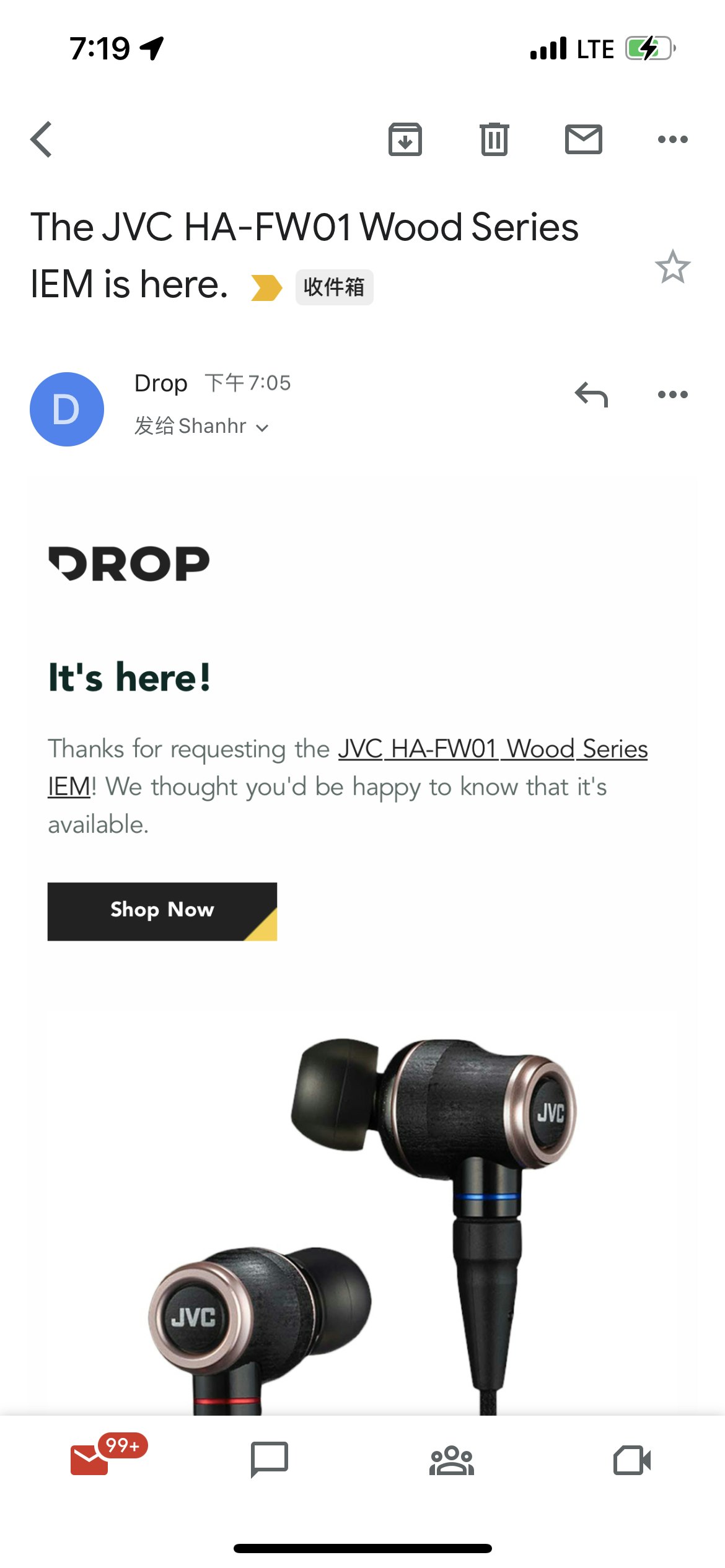Switch to the Meet video tab
The height and width of the screenshot is (1568, 725).
632,1460
